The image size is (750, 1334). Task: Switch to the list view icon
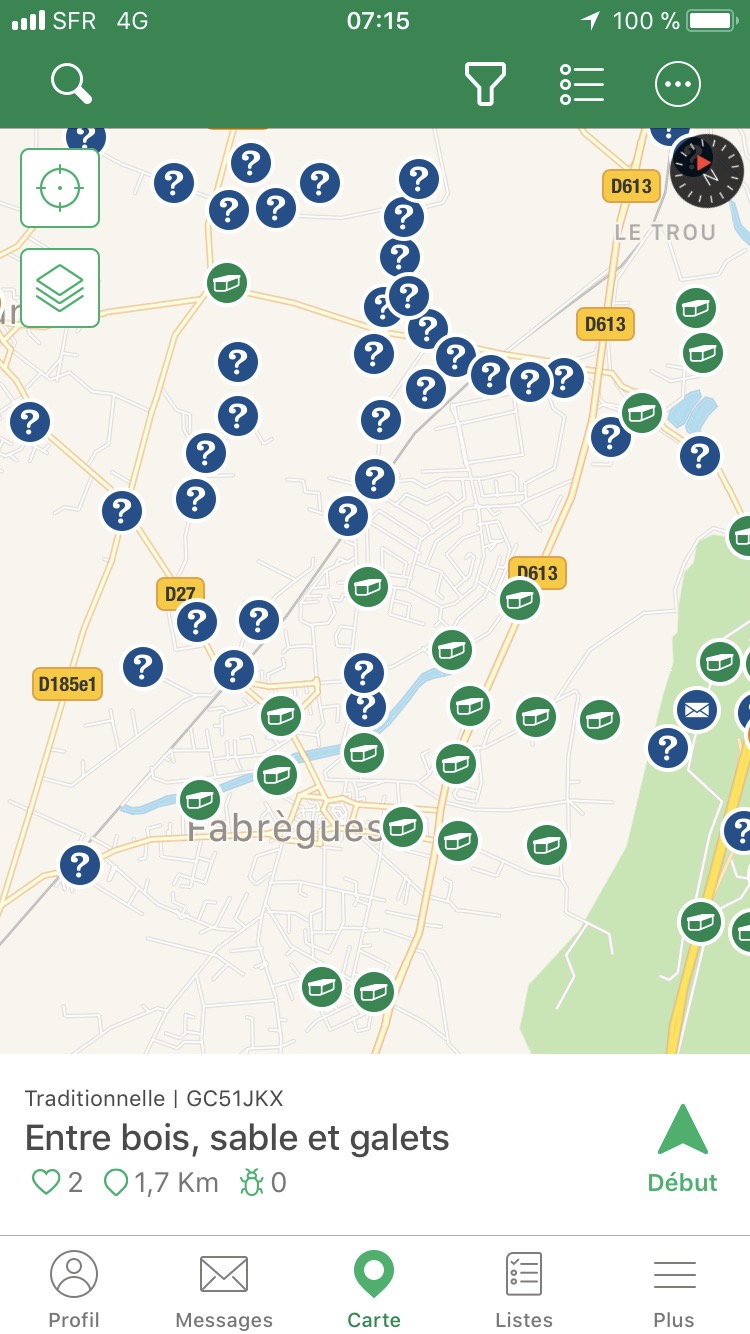pyautogui.click(x=581, y=84)
